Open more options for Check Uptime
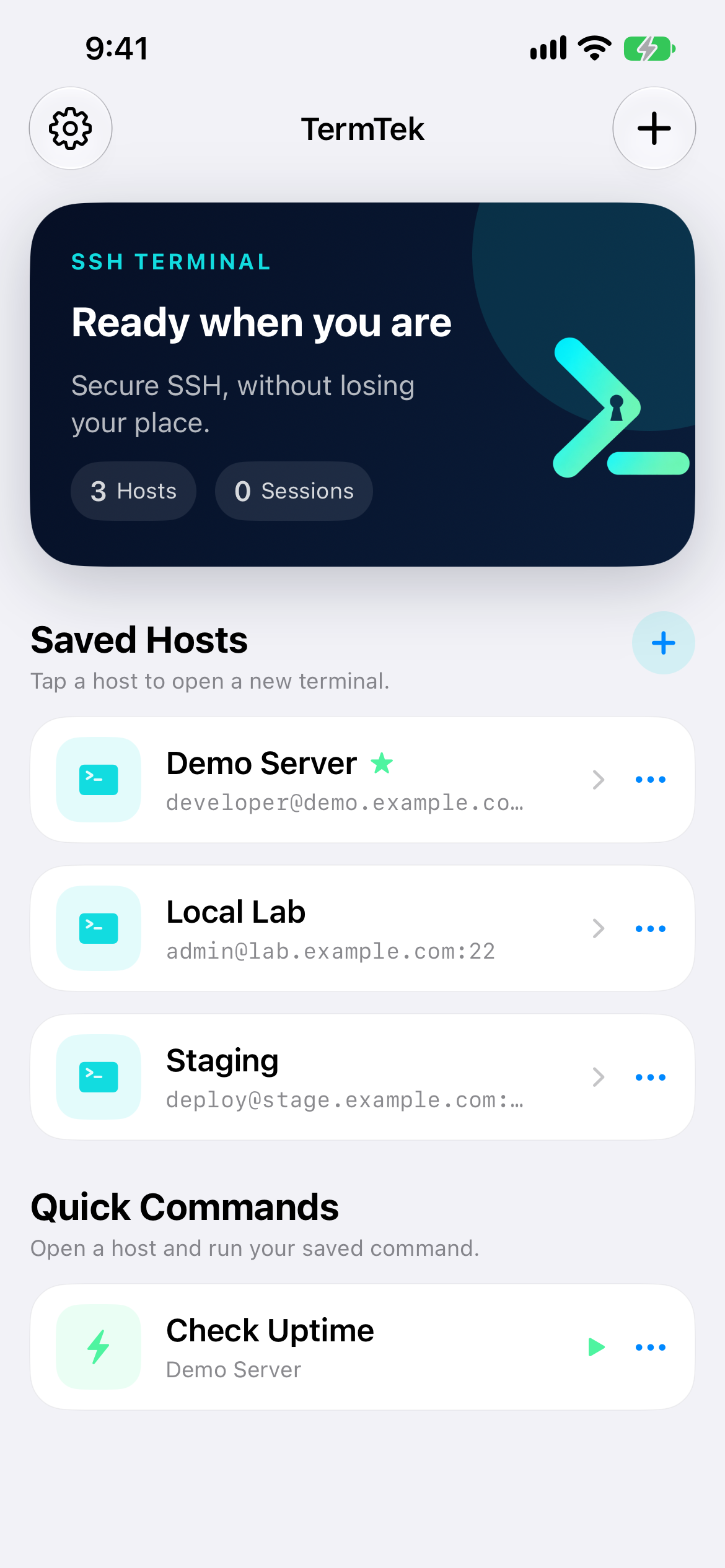Image resolution: width=725 pixels, height=1568 pixels. (651, 1347)
